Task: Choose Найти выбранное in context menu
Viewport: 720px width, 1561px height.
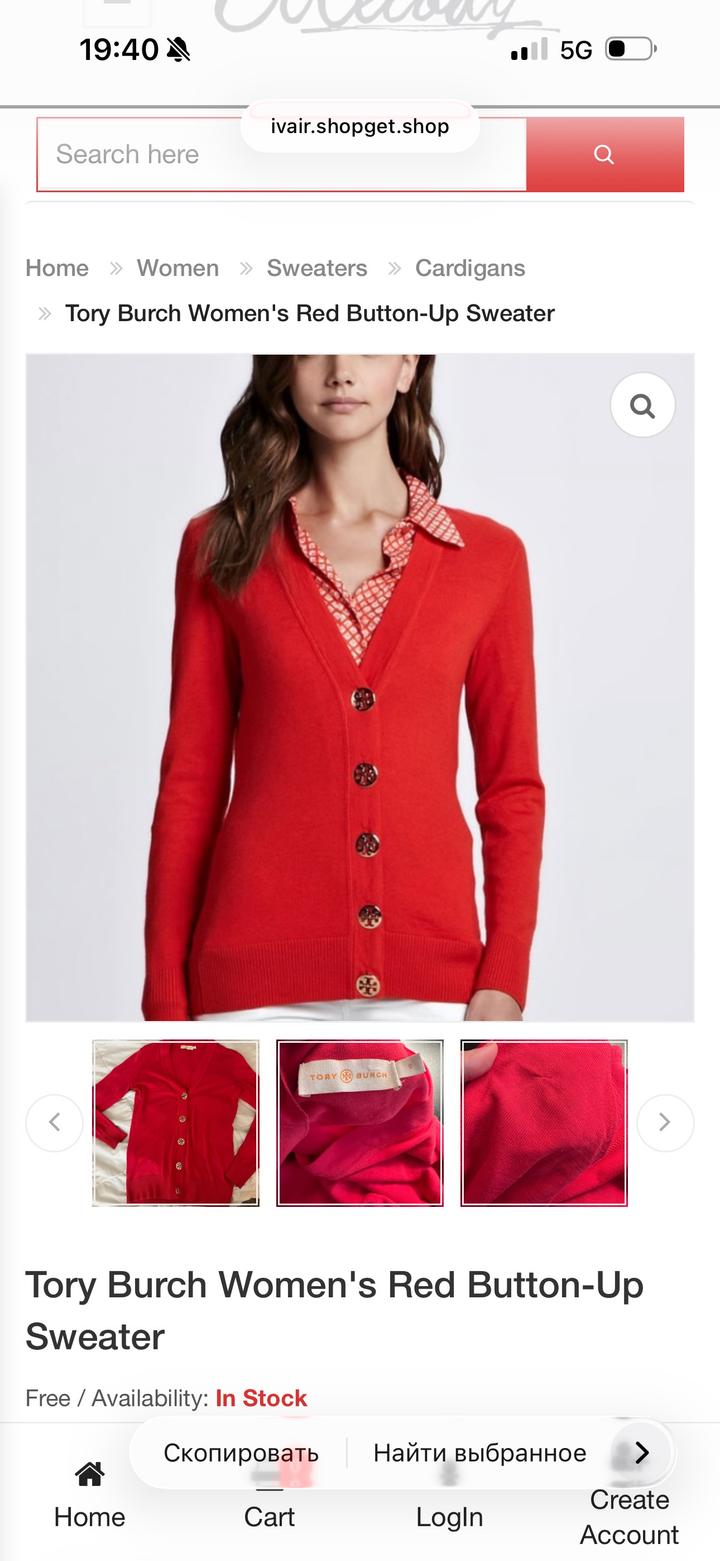Action: (x=480, y=1453)
